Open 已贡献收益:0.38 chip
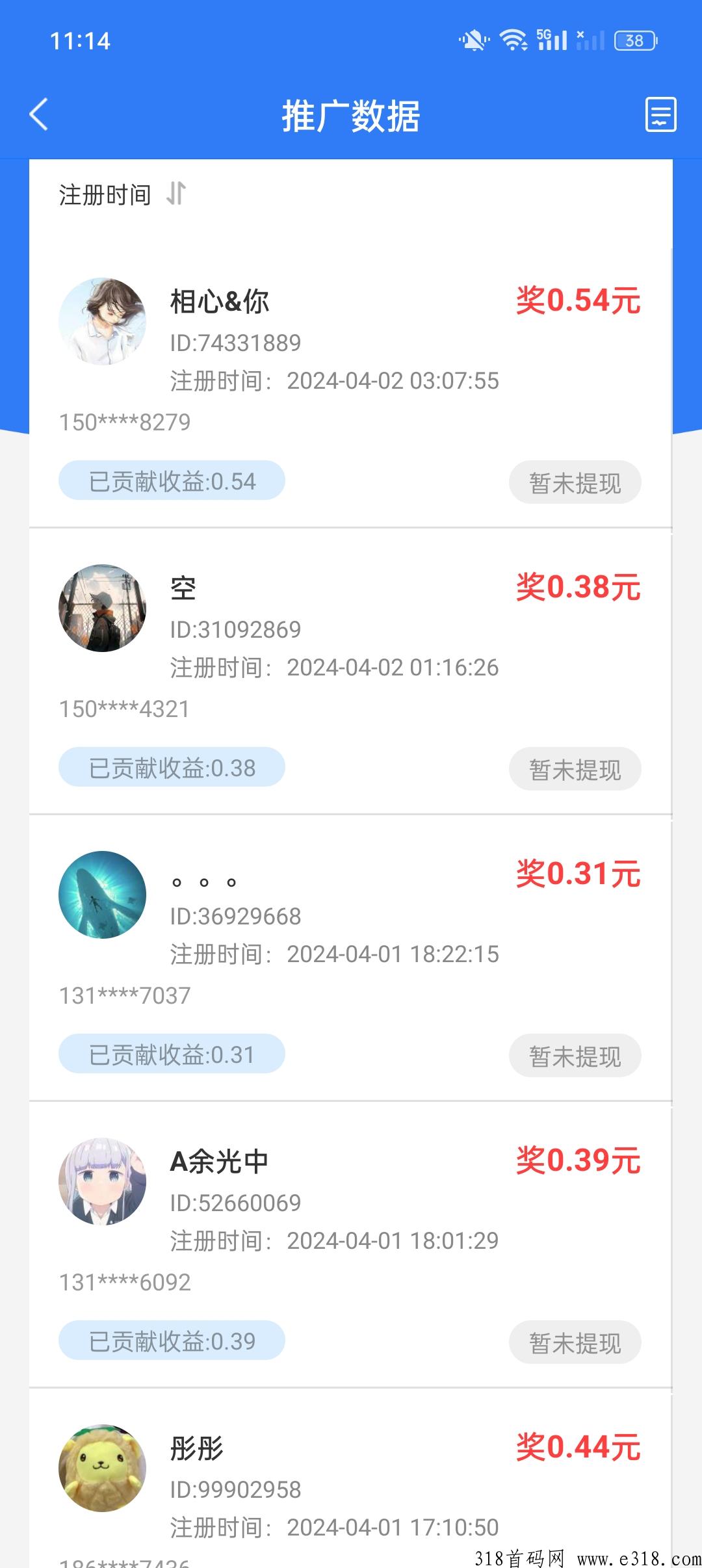Image resolution: width=702 pixels, height=1568 pixels. (172, 768)
